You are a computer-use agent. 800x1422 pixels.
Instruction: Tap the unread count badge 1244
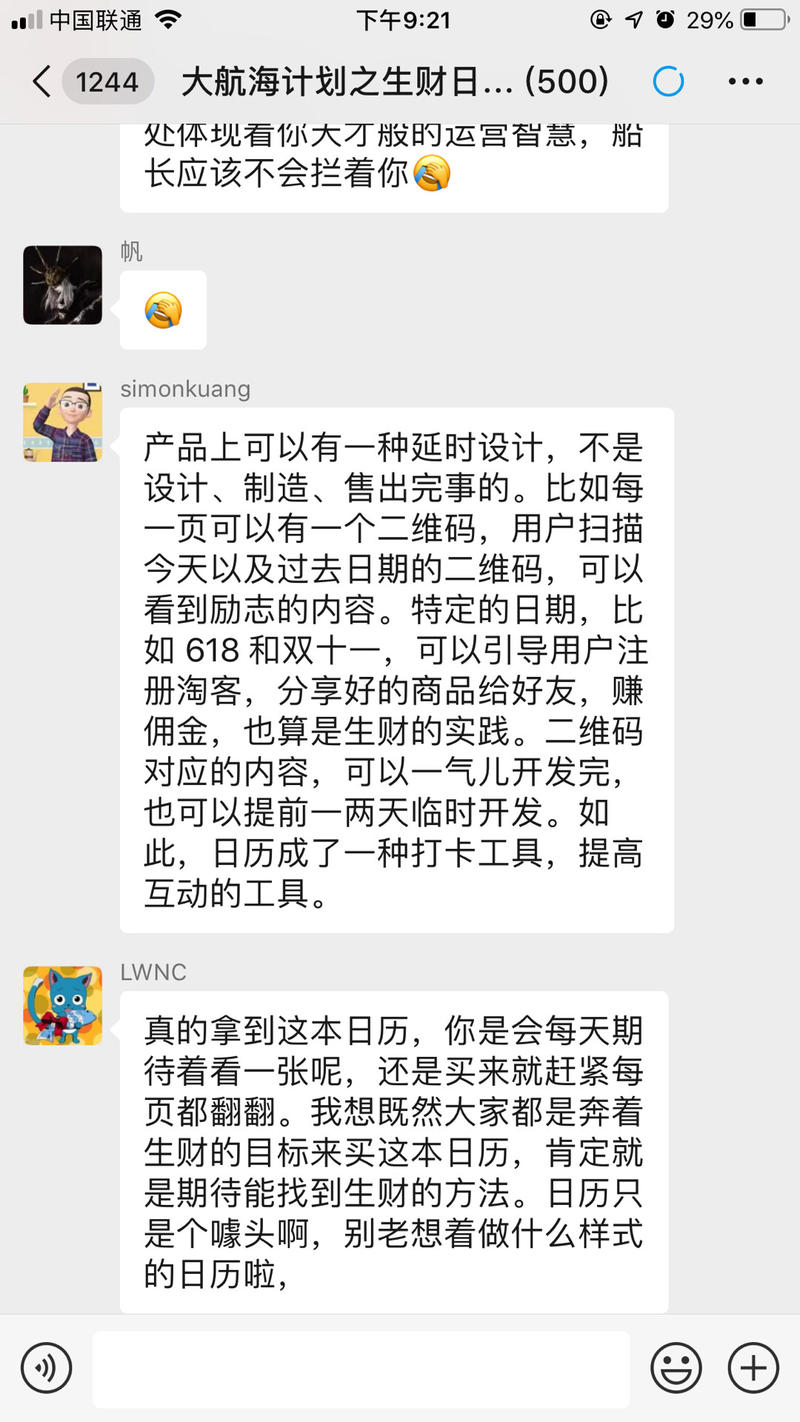pos(108,81)
